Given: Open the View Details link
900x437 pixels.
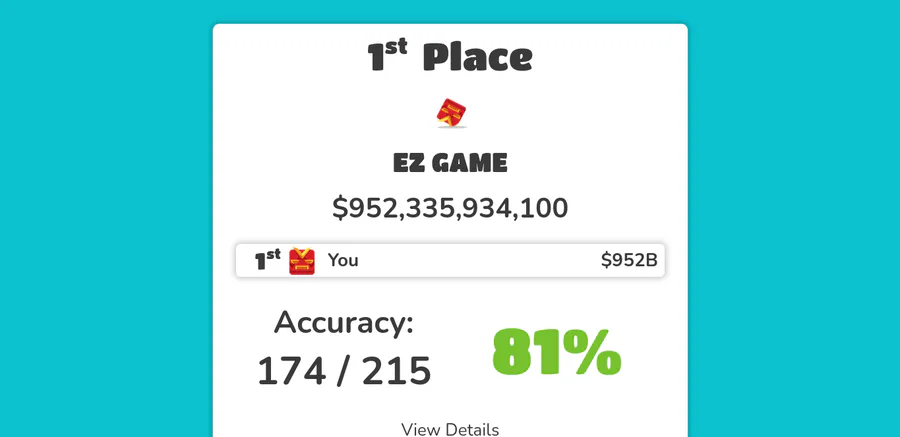Looking at the screenshot, I should pos(450,429).
